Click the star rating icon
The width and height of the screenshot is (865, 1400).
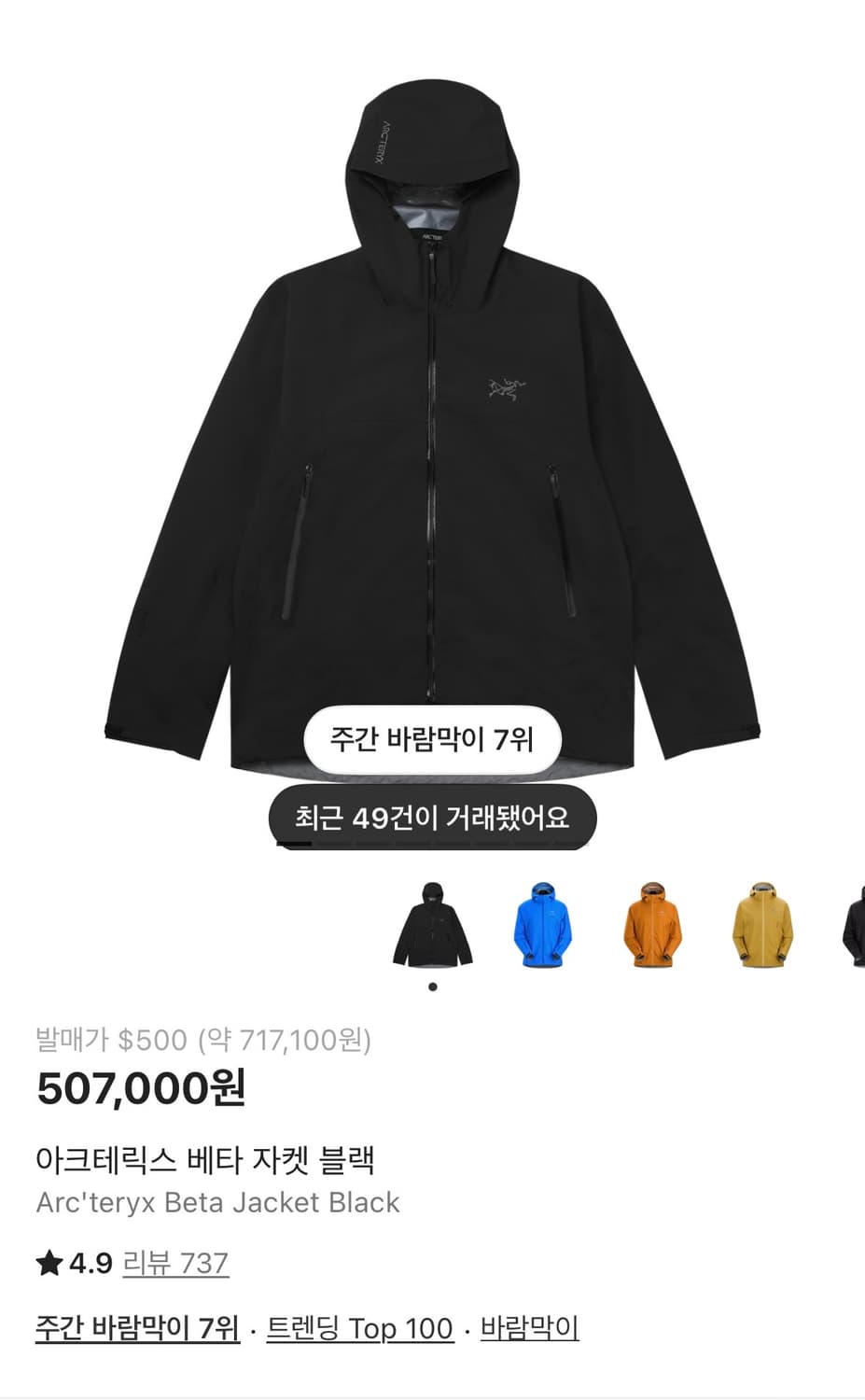[47, 1262]
